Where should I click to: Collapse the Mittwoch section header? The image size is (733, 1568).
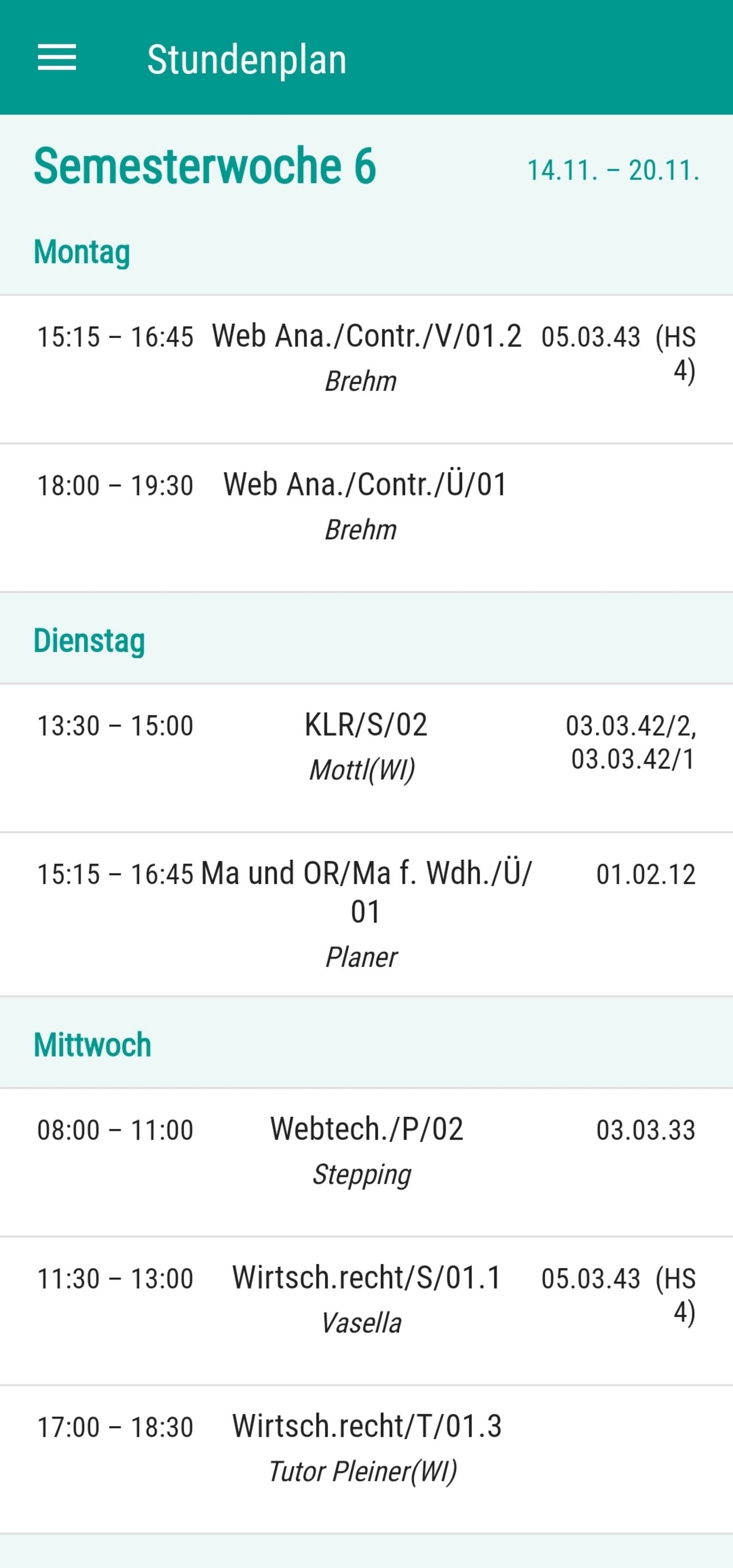point(92,1045)
